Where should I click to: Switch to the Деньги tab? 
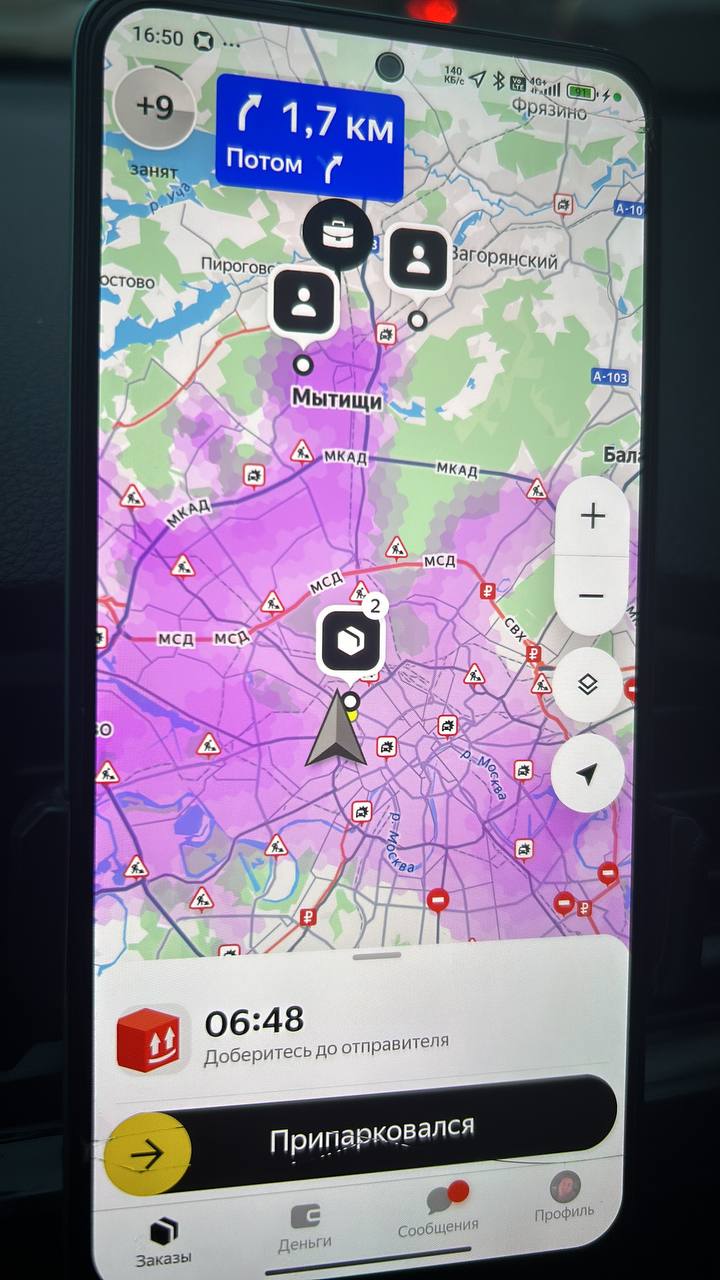(304, 1228)
